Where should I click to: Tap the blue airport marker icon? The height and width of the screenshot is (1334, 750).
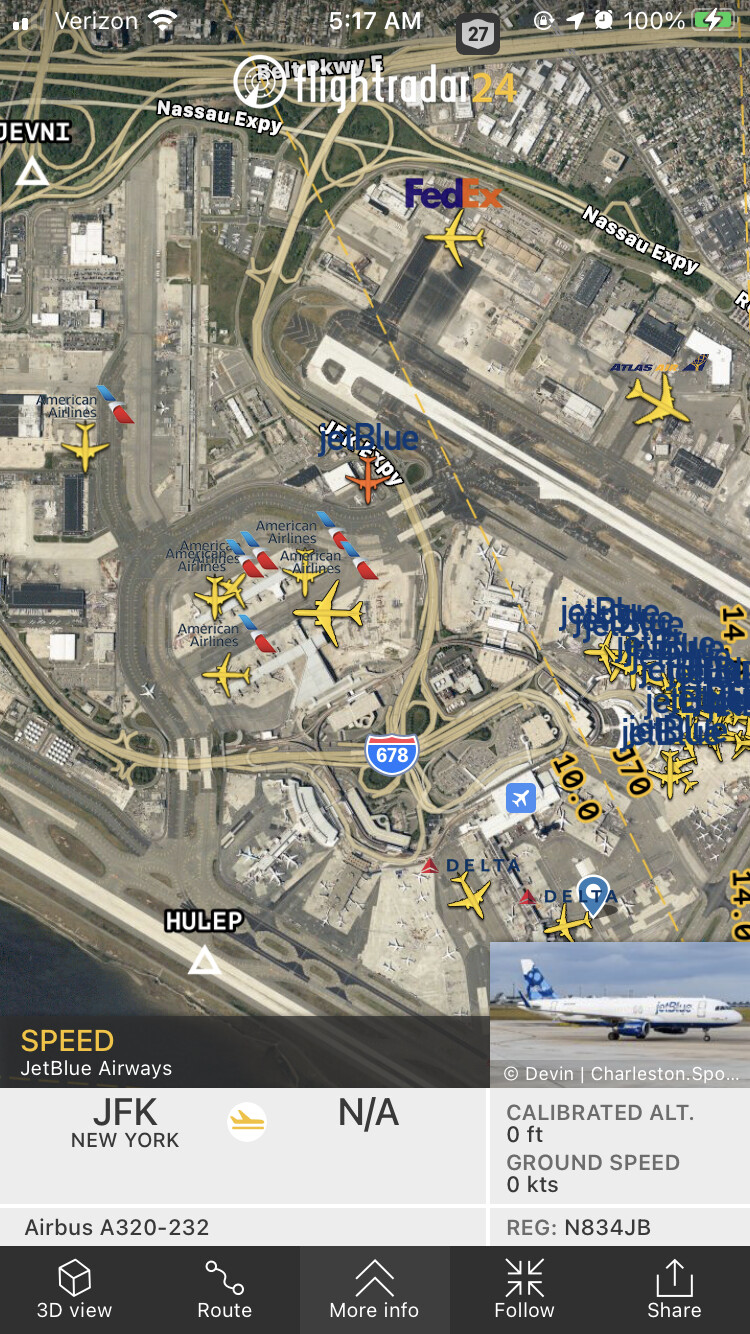pos(520,798)
